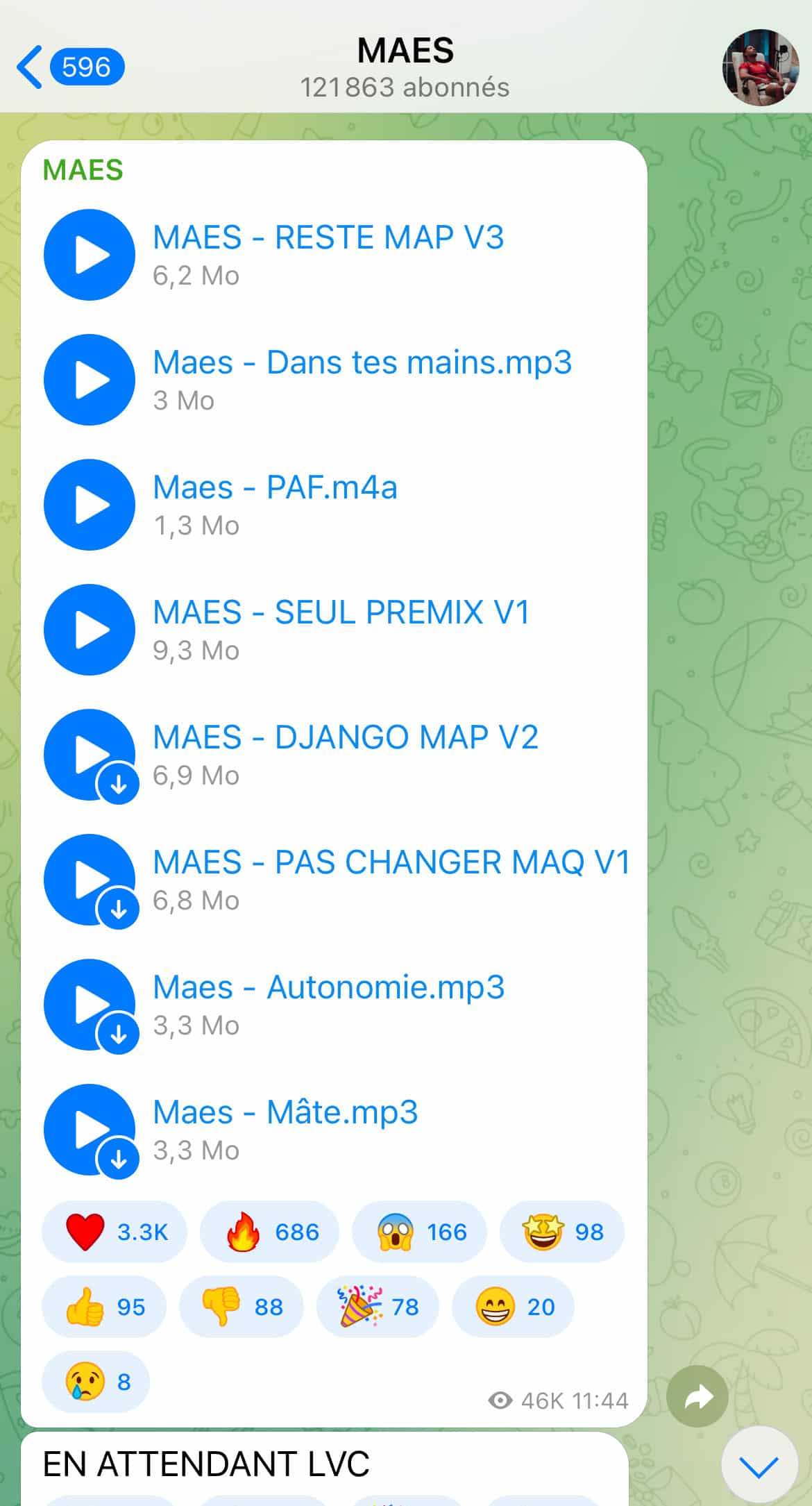Jump to the latest messages
The image size is (812, 1506).
click(x=759, y=1466)
